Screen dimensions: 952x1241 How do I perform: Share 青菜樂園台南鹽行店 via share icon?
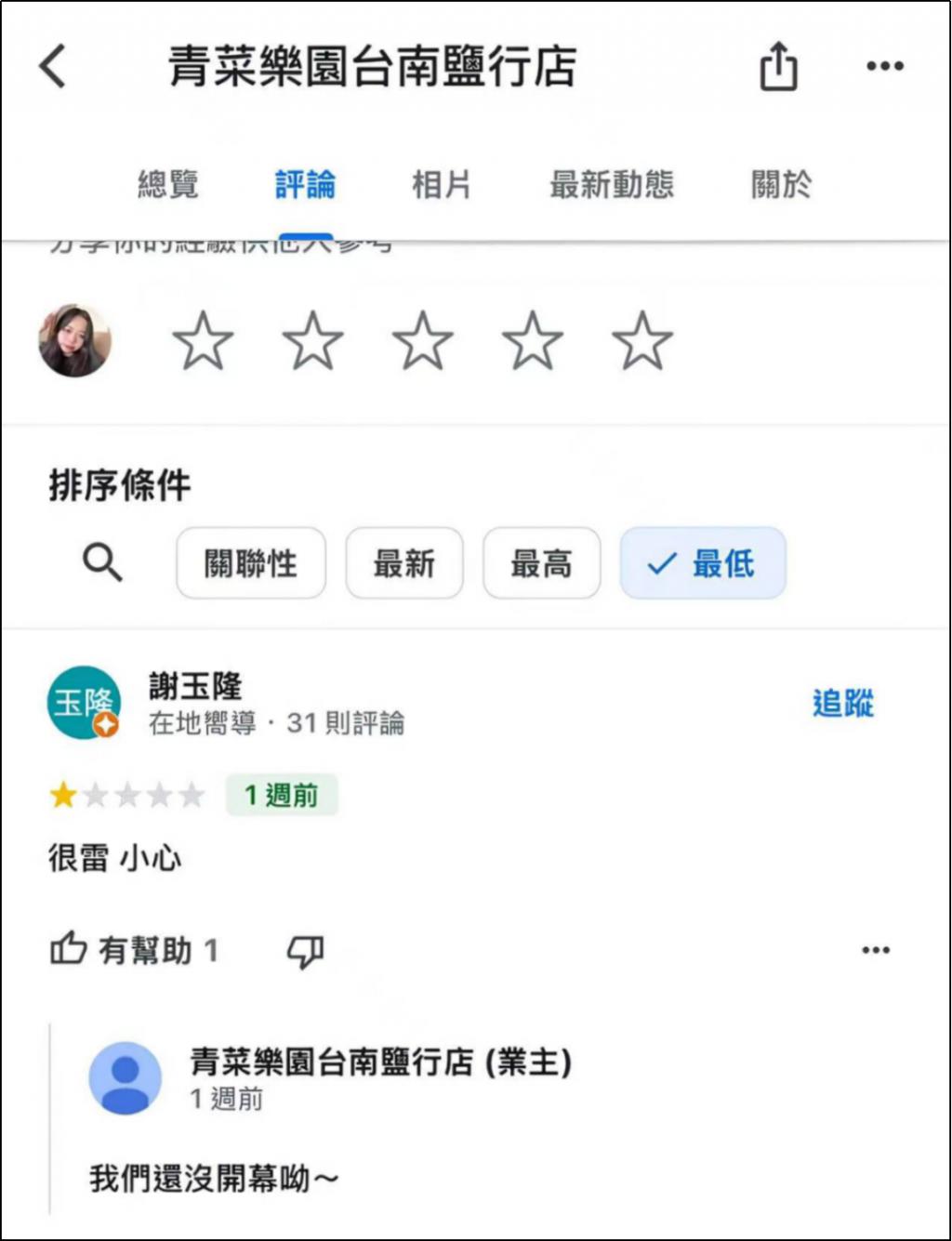pyautogui.click(x=778, y=67)
